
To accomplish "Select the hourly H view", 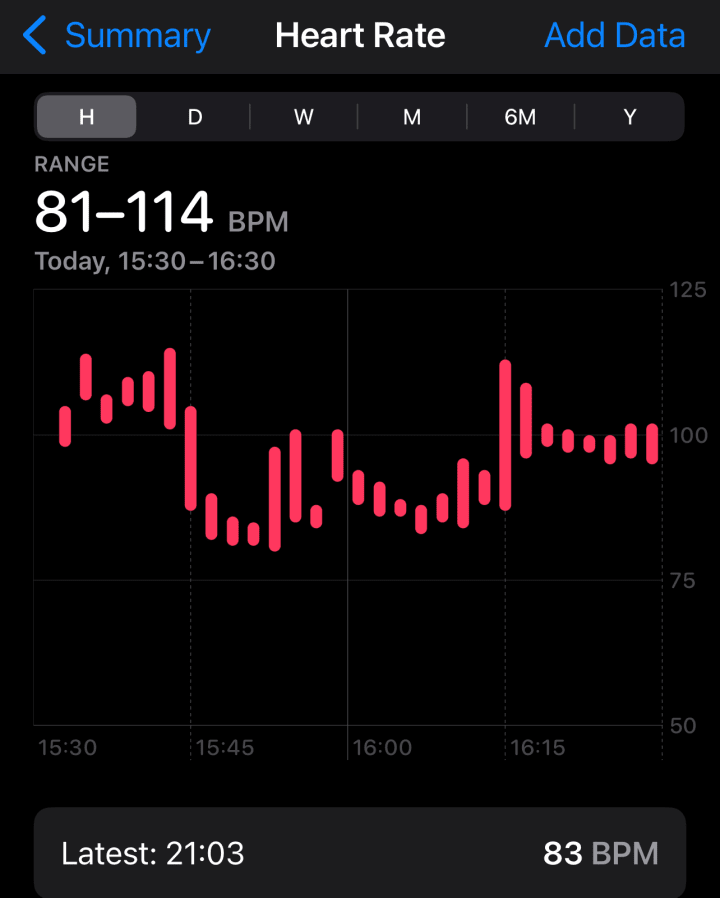I will [x=87, y=117].
